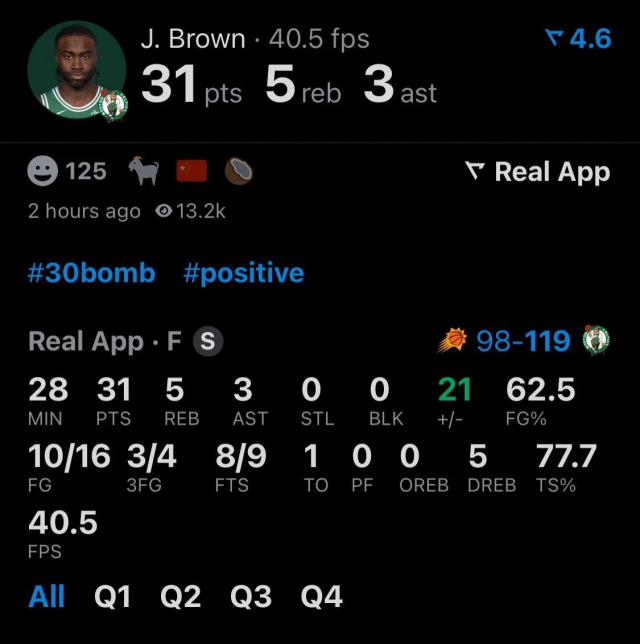View Q4 stats
Viewport: 640px width, 644px height.
[321, 597]
